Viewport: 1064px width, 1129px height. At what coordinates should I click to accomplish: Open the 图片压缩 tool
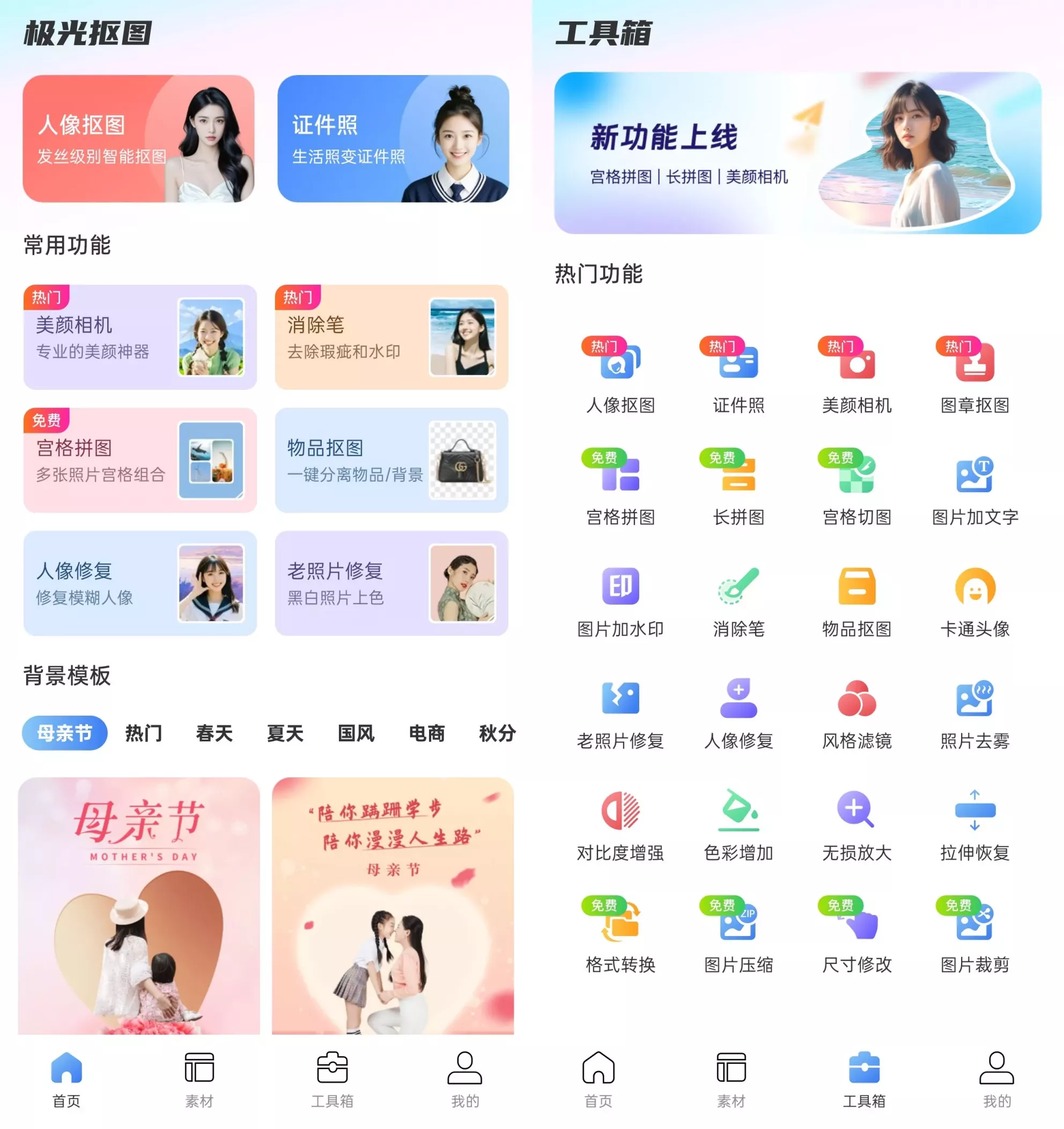tap(738, 936)
